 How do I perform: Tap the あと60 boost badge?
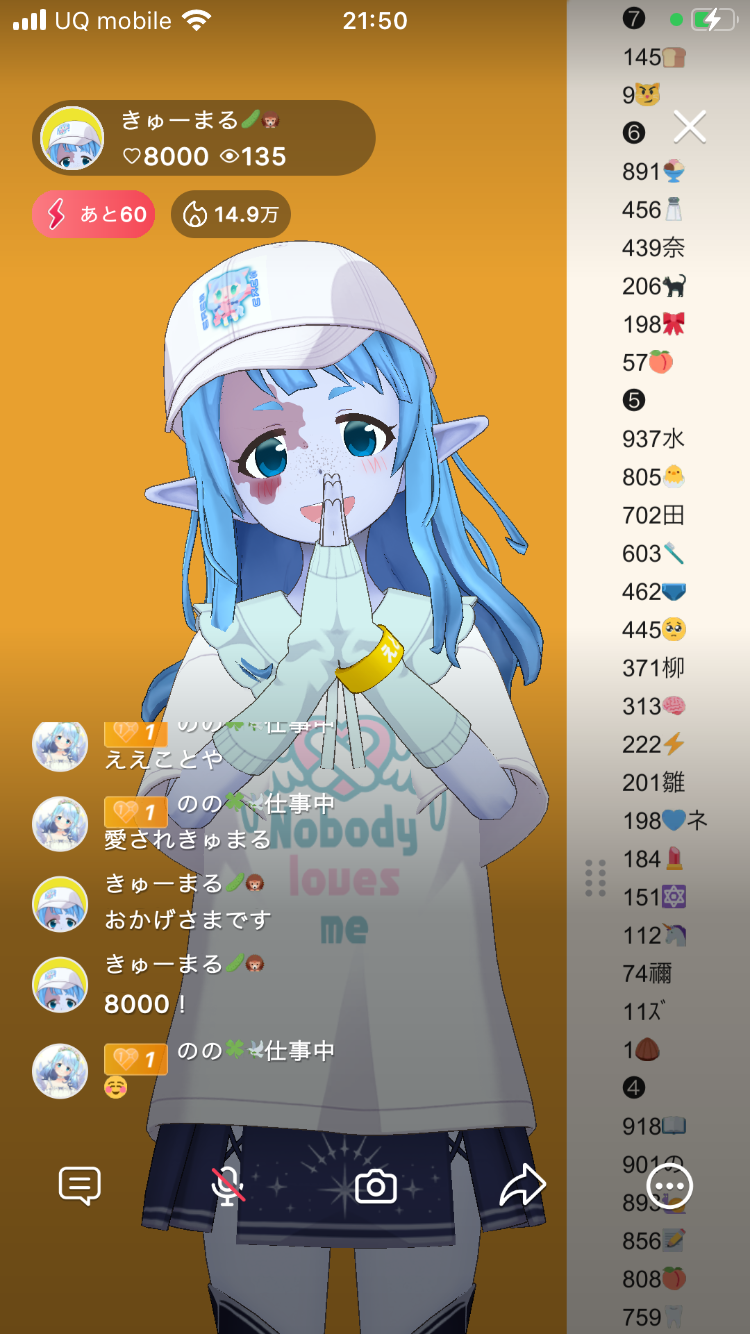[93, 214]
